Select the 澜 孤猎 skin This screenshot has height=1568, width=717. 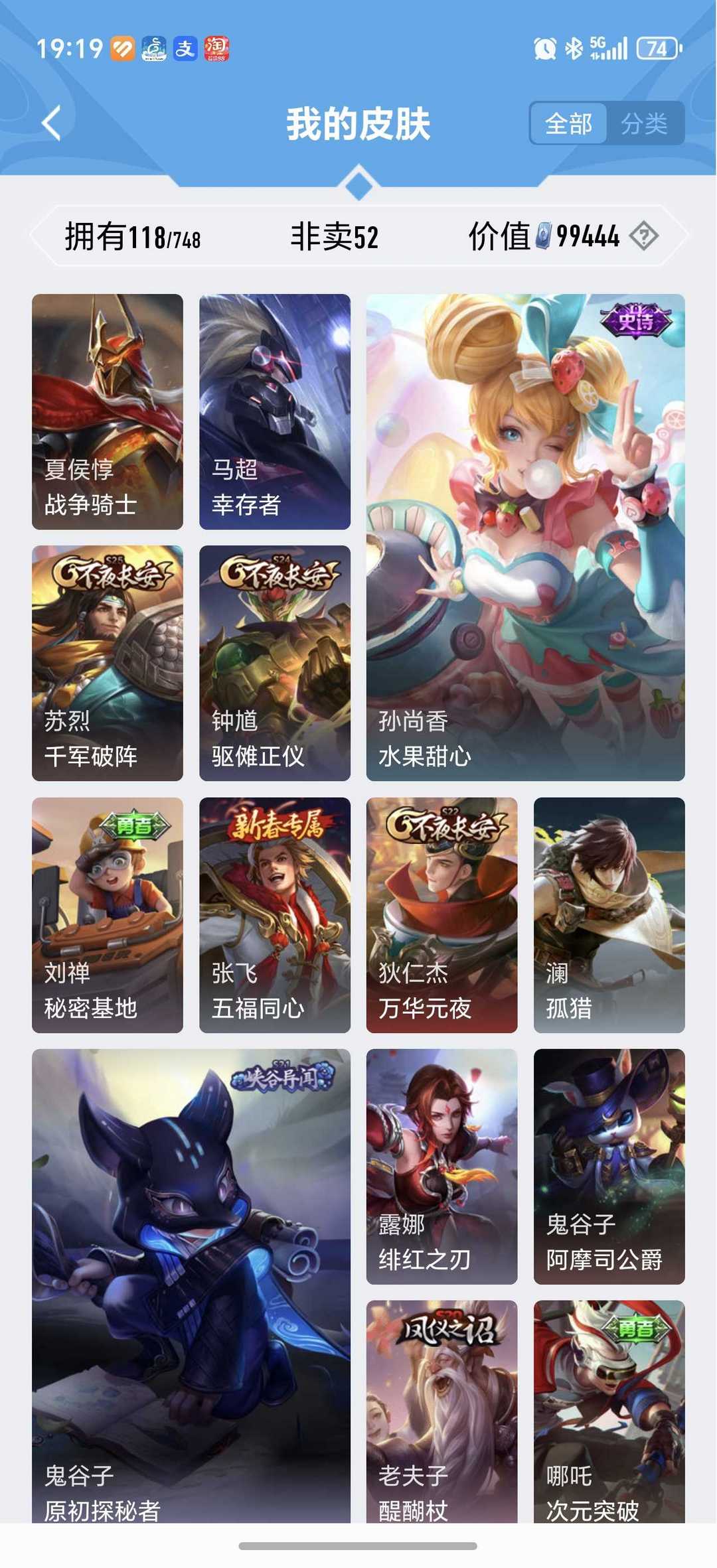pos(609,916)
